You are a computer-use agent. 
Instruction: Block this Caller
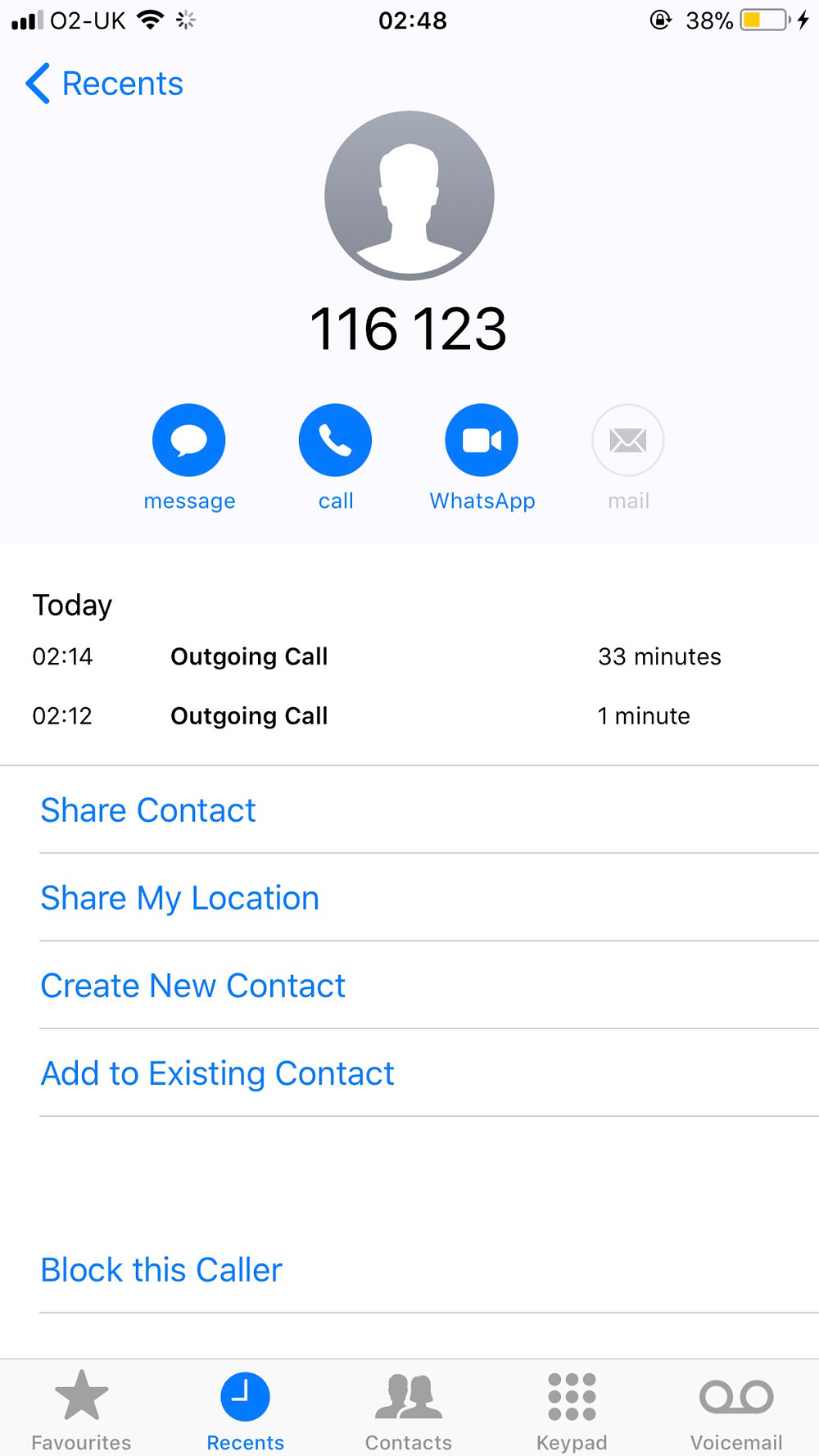pos(161,1270)
